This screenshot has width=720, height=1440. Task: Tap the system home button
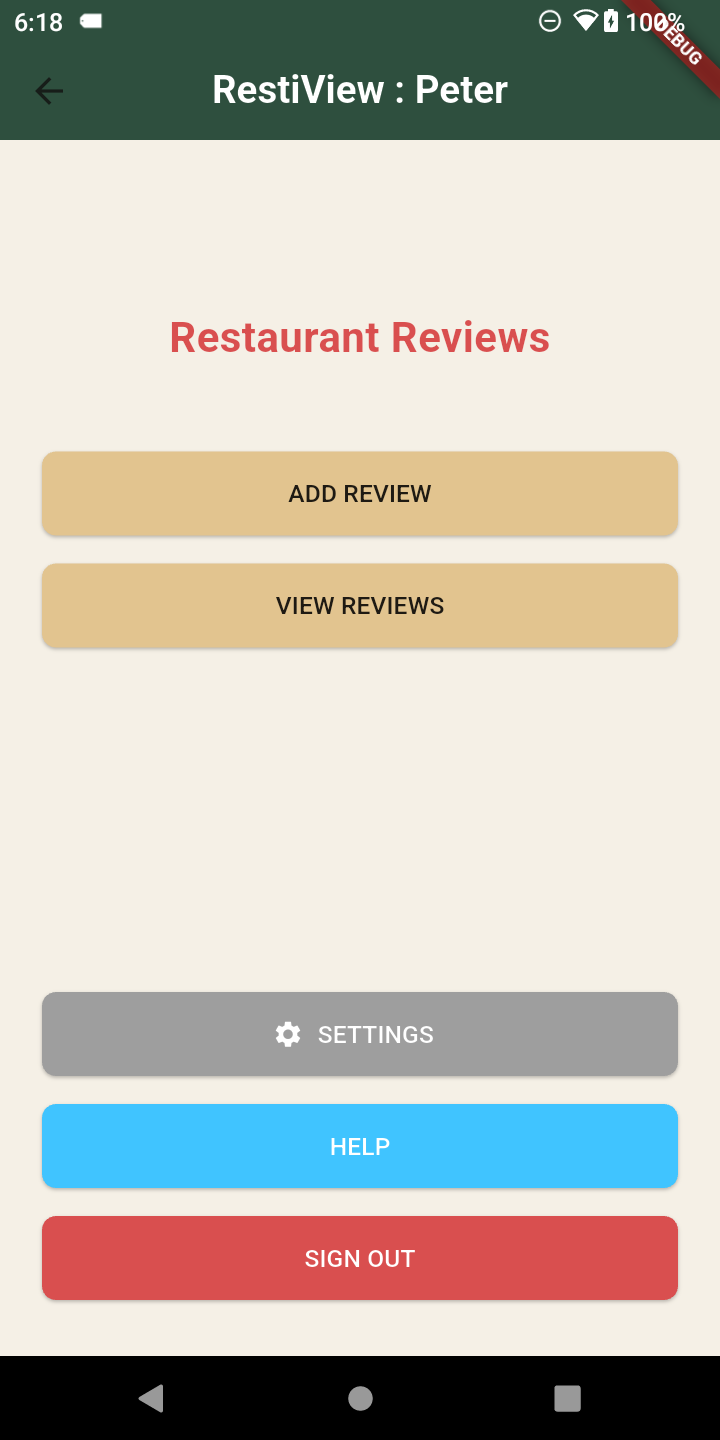(x=360, y=1398)
